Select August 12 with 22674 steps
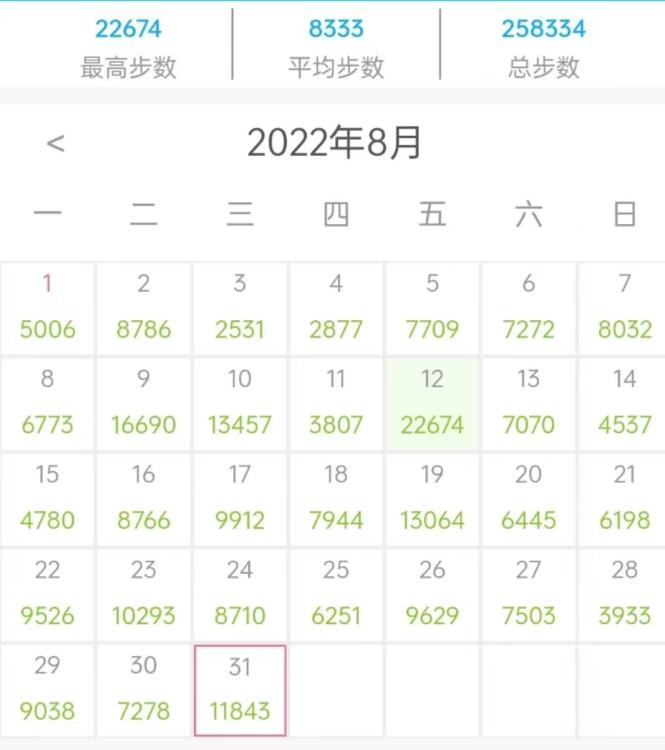Screen dimensions: 665x750 tap(432, 403)
